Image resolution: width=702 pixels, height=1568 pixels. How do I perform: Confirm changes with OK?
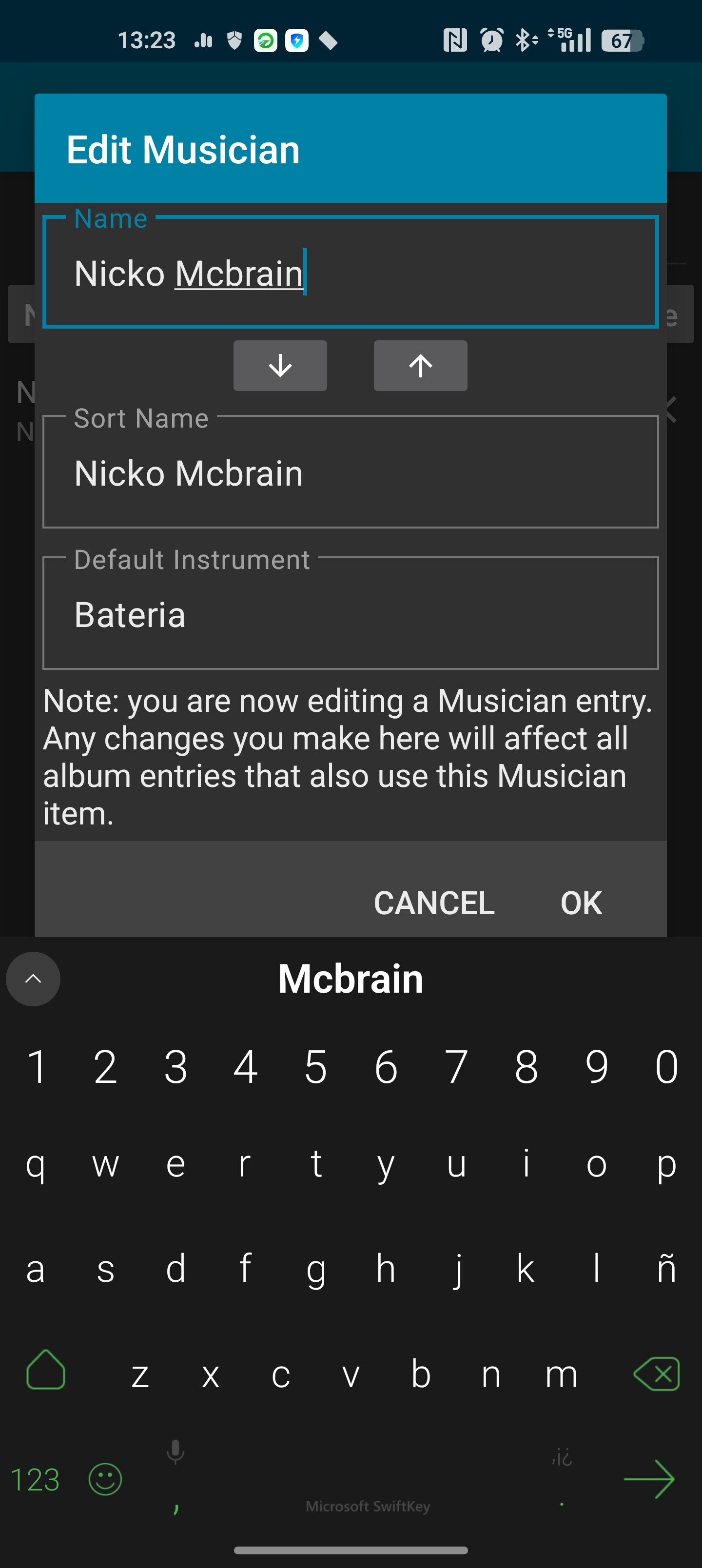point(581,902)
